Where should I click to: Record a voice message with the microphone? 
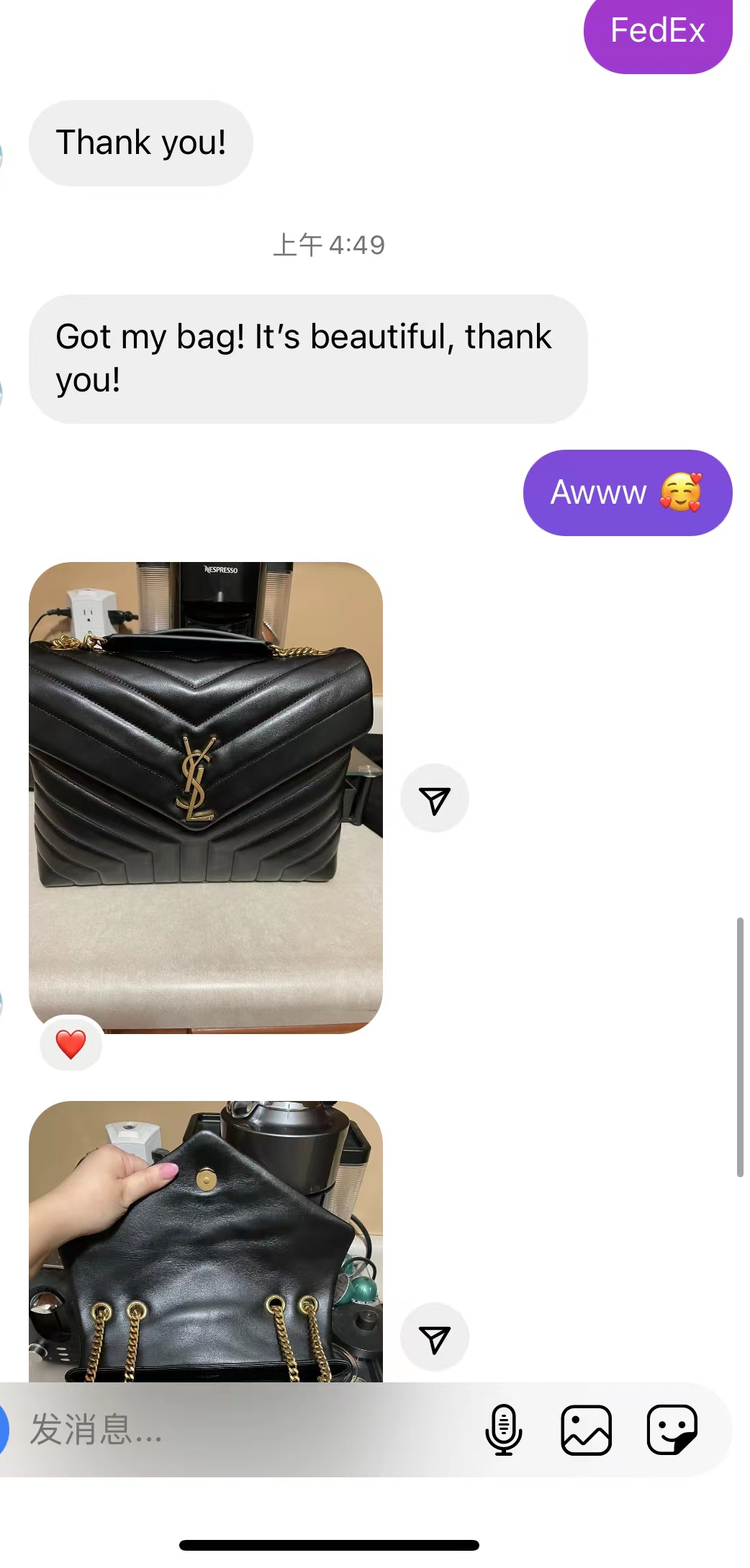tap(504, 1430)
